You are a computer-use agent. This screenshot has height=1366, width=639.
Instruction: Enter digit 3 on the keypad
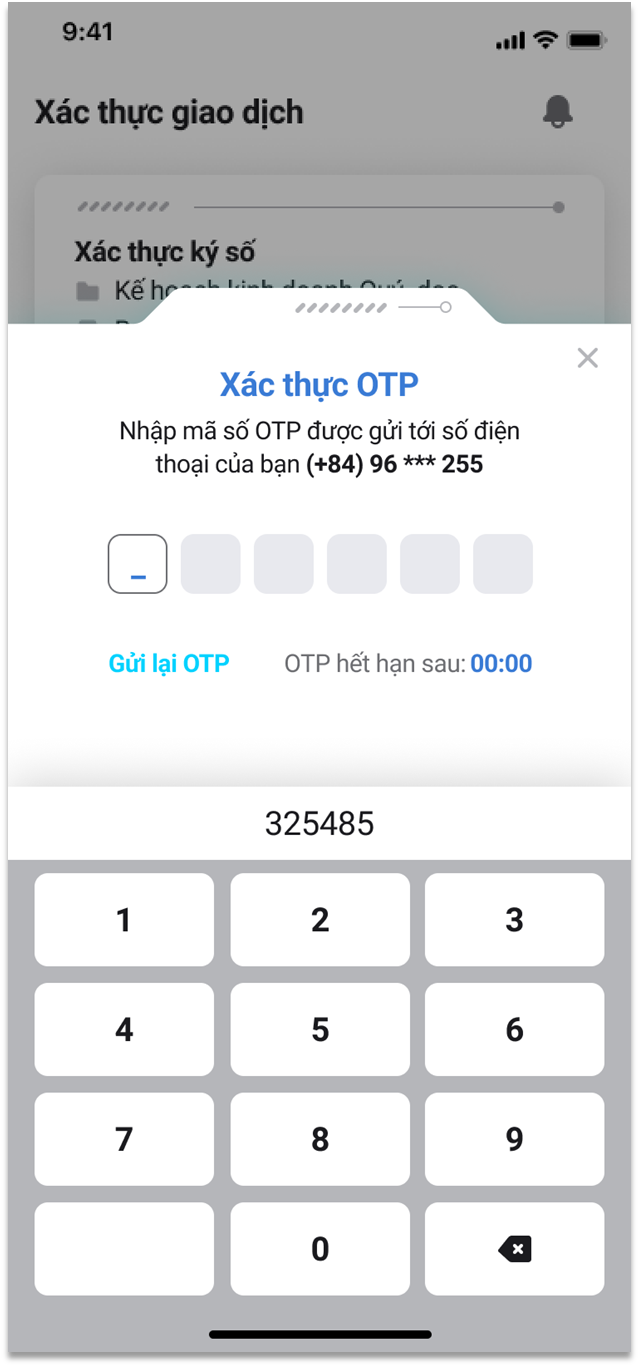point(514,920)
